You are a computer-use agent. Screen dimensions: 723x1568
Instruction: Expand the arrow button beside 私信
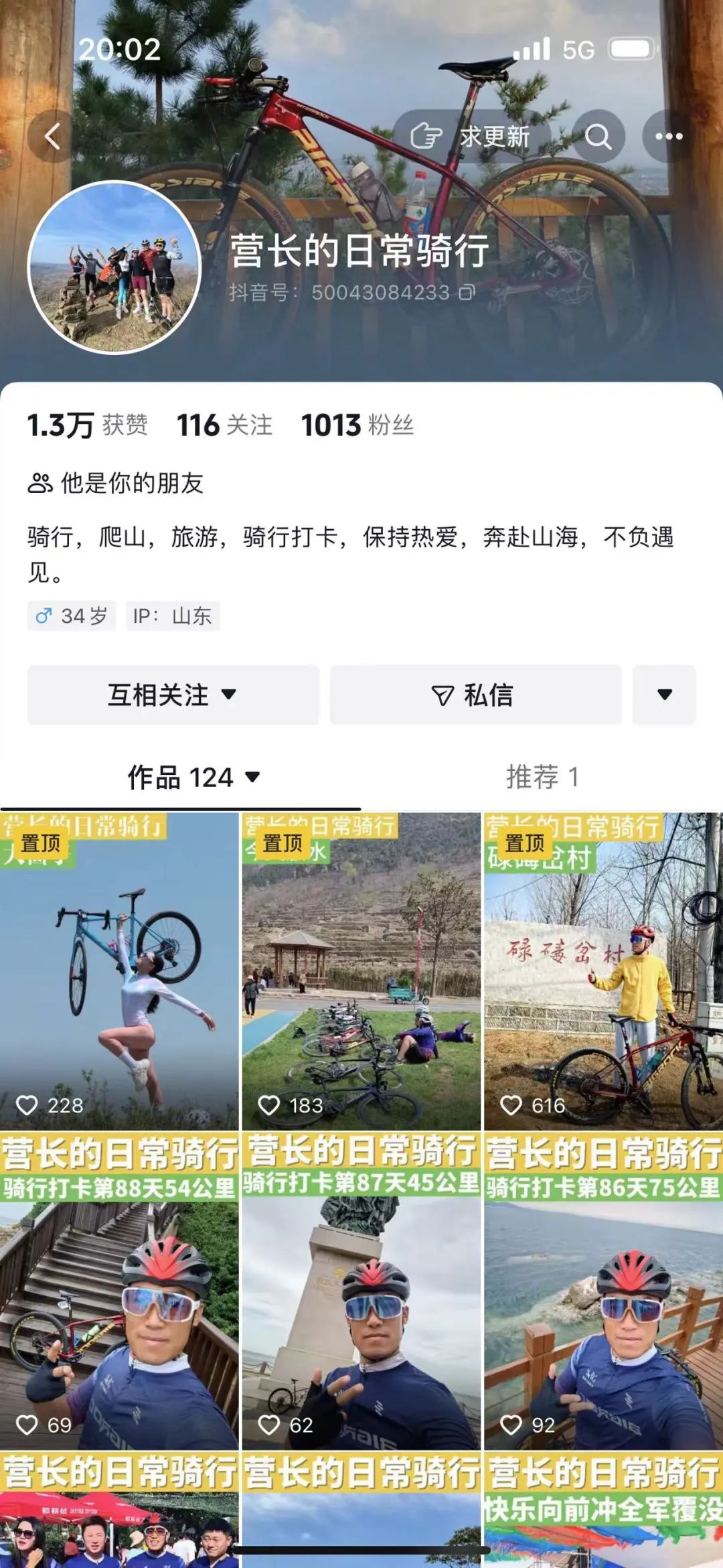pyautogui.click(x=664, y=695)
